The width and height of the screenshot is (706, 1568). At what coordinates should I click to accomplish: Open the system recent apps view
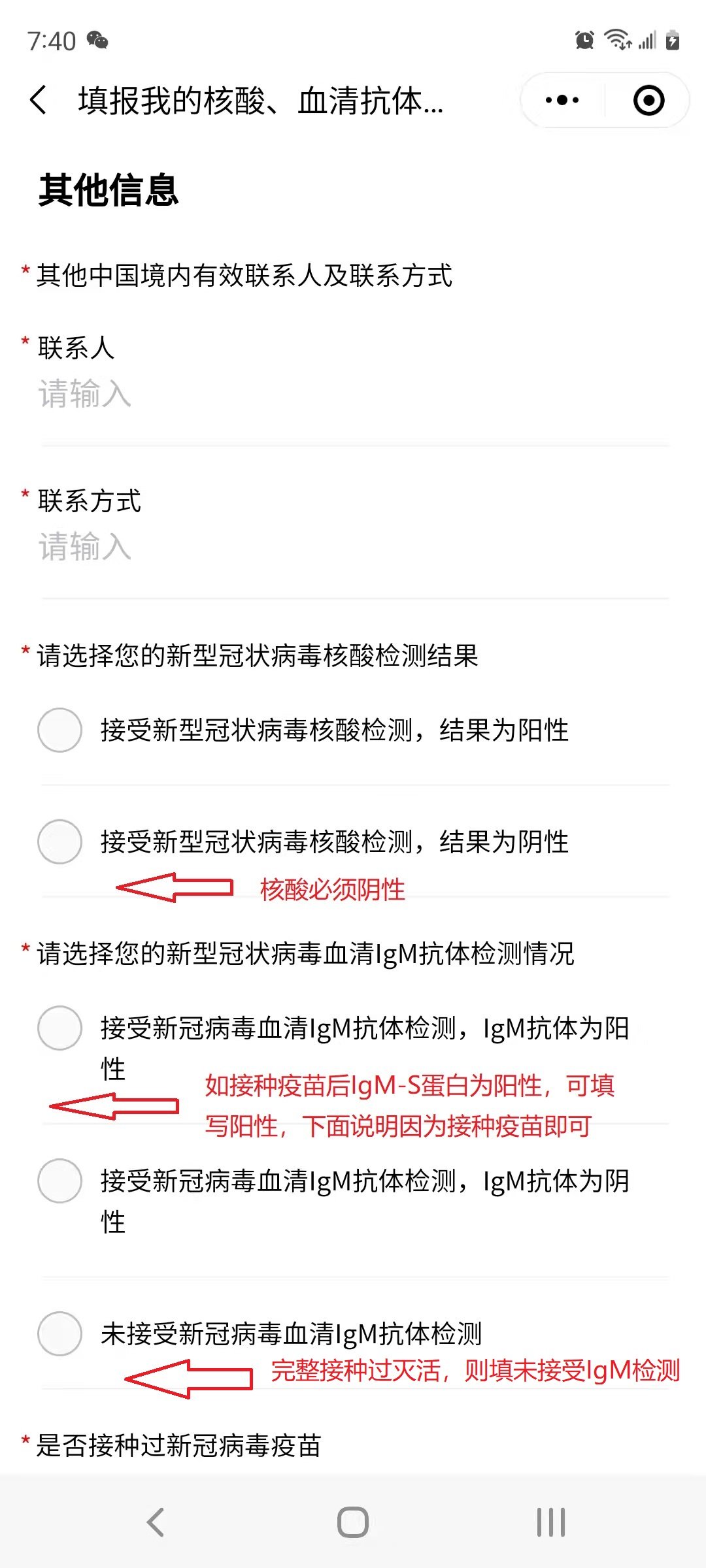coord(550,1522)
